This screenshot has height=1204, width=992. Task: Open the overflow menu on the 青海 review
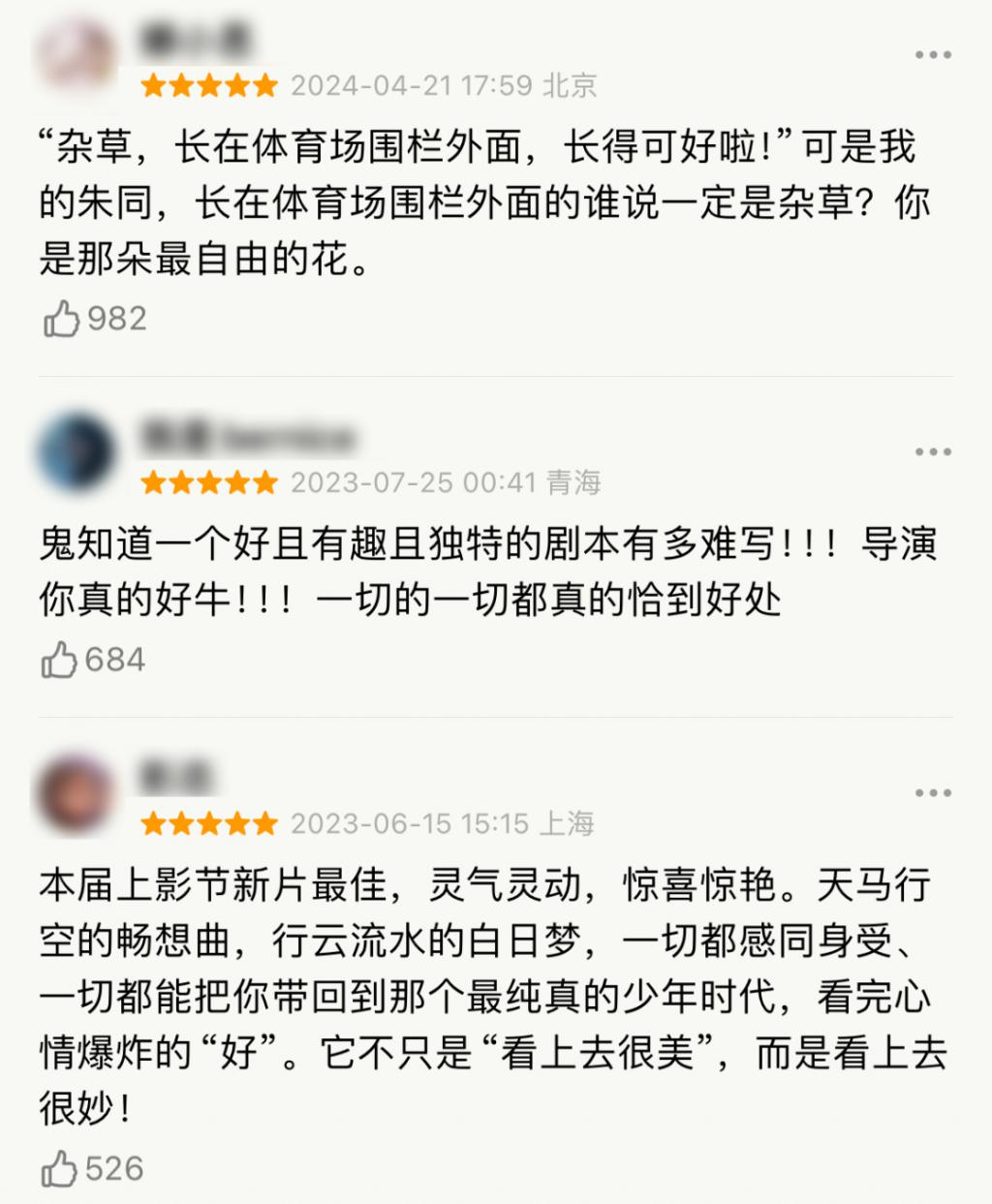point(933,452)
